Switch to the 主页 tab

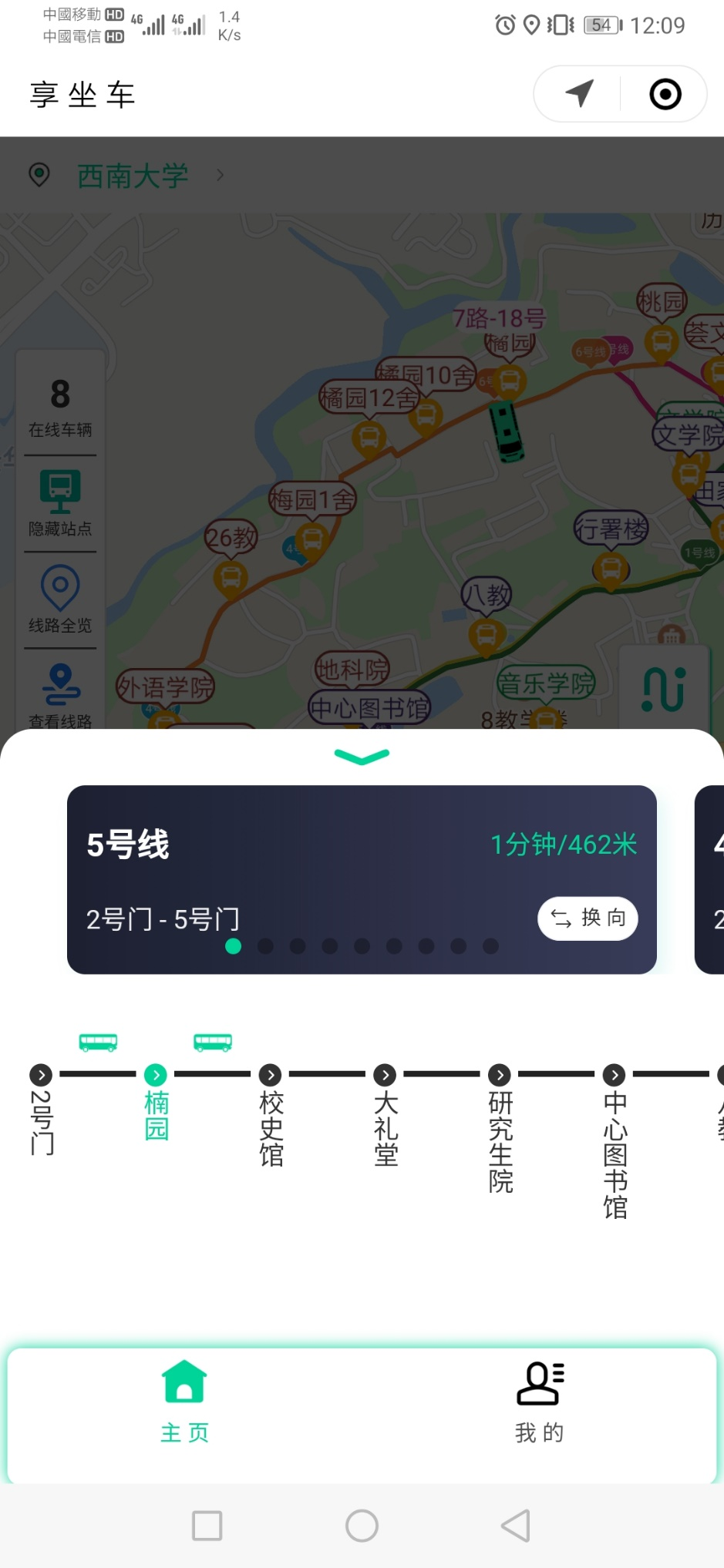coord(184,1402)
